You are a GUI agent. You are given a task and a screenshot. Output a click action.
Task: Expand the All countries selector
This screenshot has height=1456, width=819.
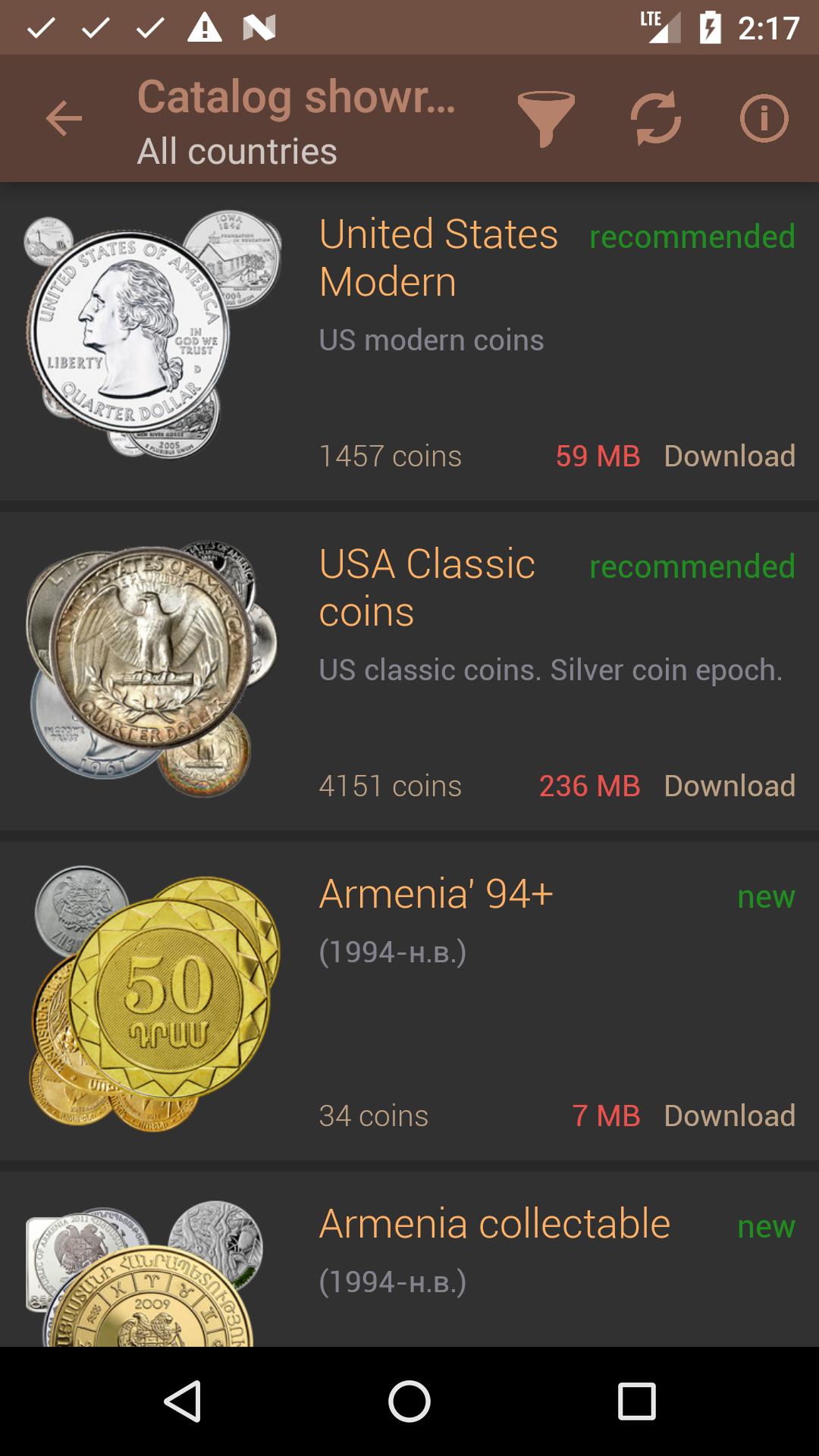point(237,151)
